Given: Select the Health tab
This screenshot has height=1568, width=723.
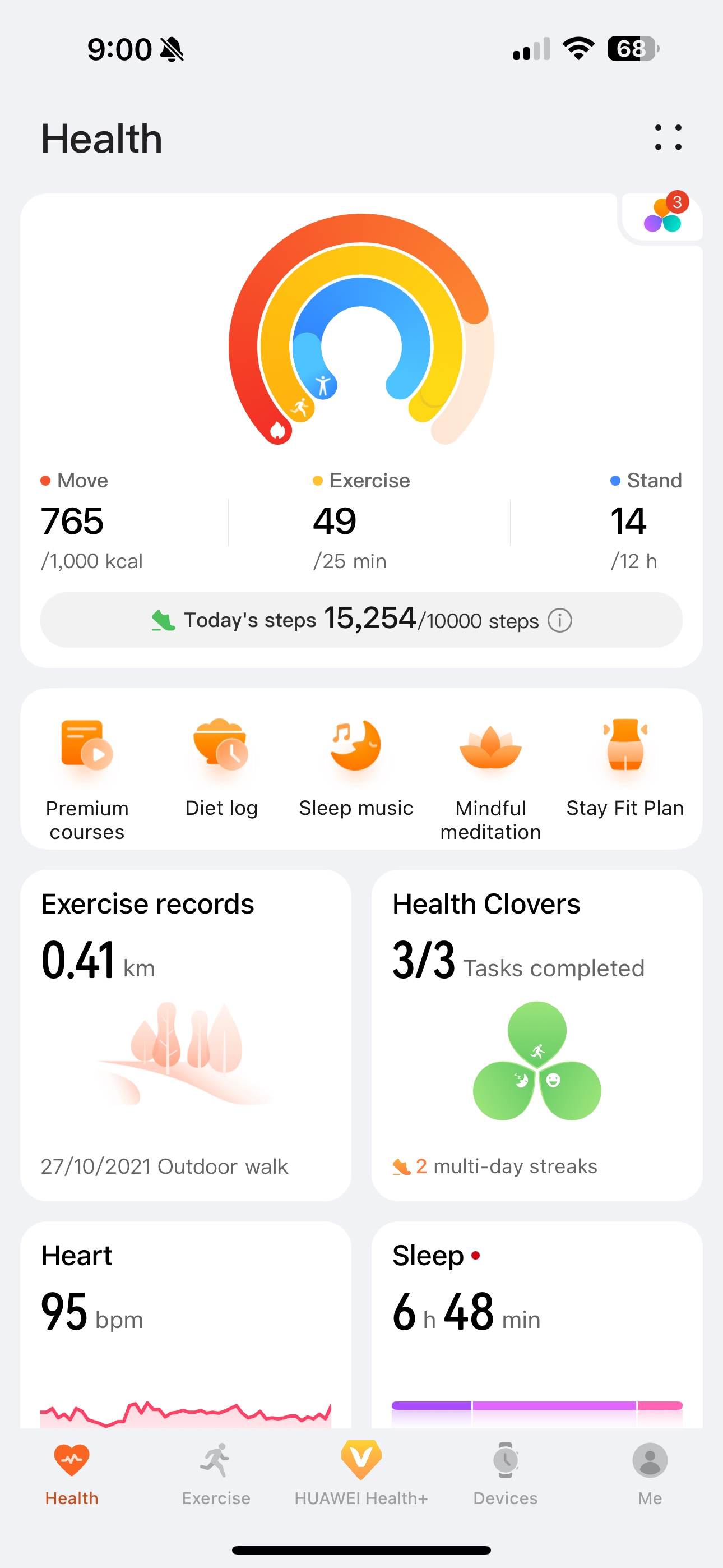Looking at the screenshot, I should coord(72,1473).
